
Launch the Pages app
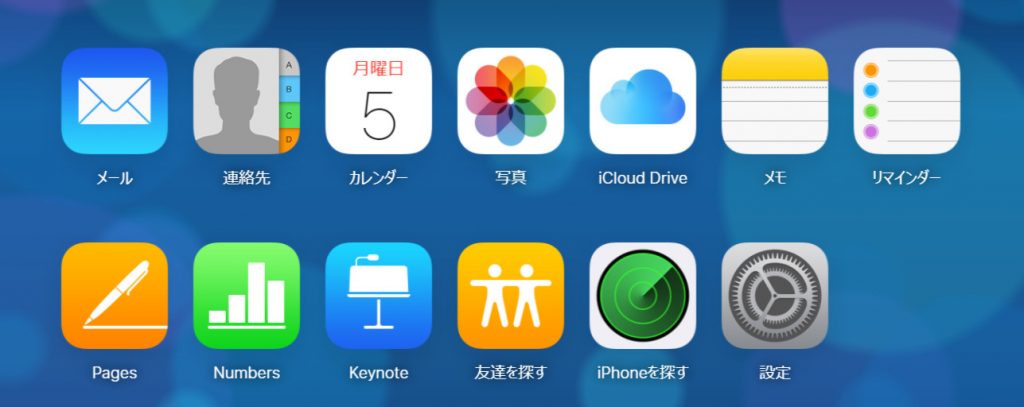(x=114, y=296)
